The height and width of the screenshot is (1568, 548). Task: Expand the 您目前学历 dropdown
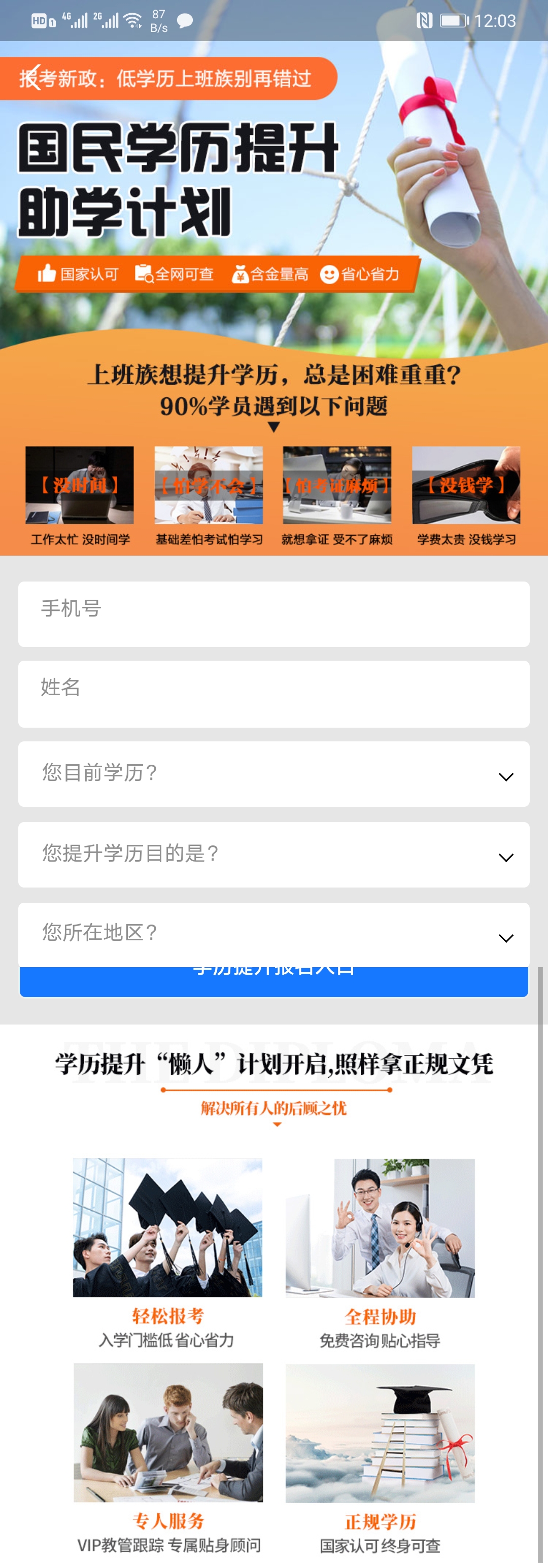coord(273,774)
